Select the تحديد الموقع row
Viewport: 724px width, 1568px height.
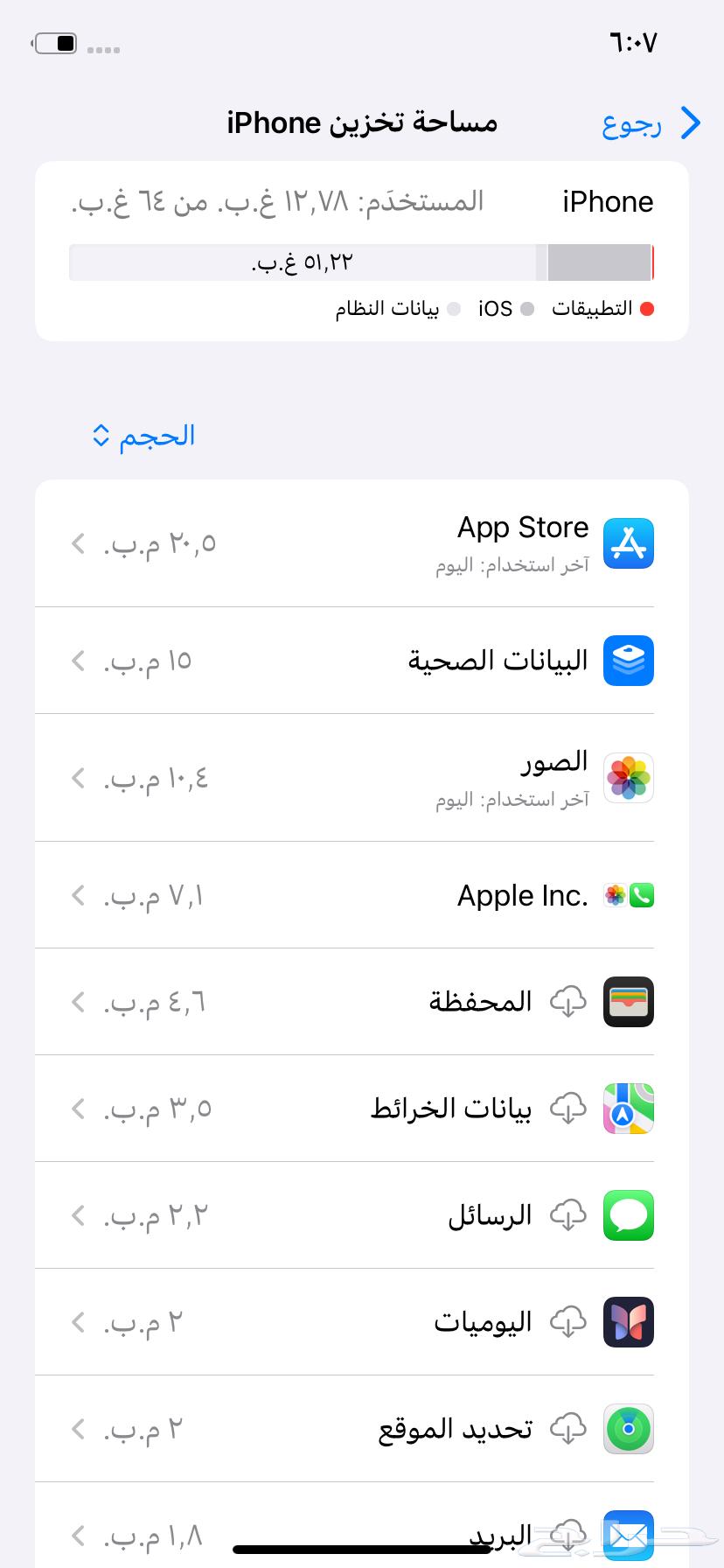(362, 1429)
